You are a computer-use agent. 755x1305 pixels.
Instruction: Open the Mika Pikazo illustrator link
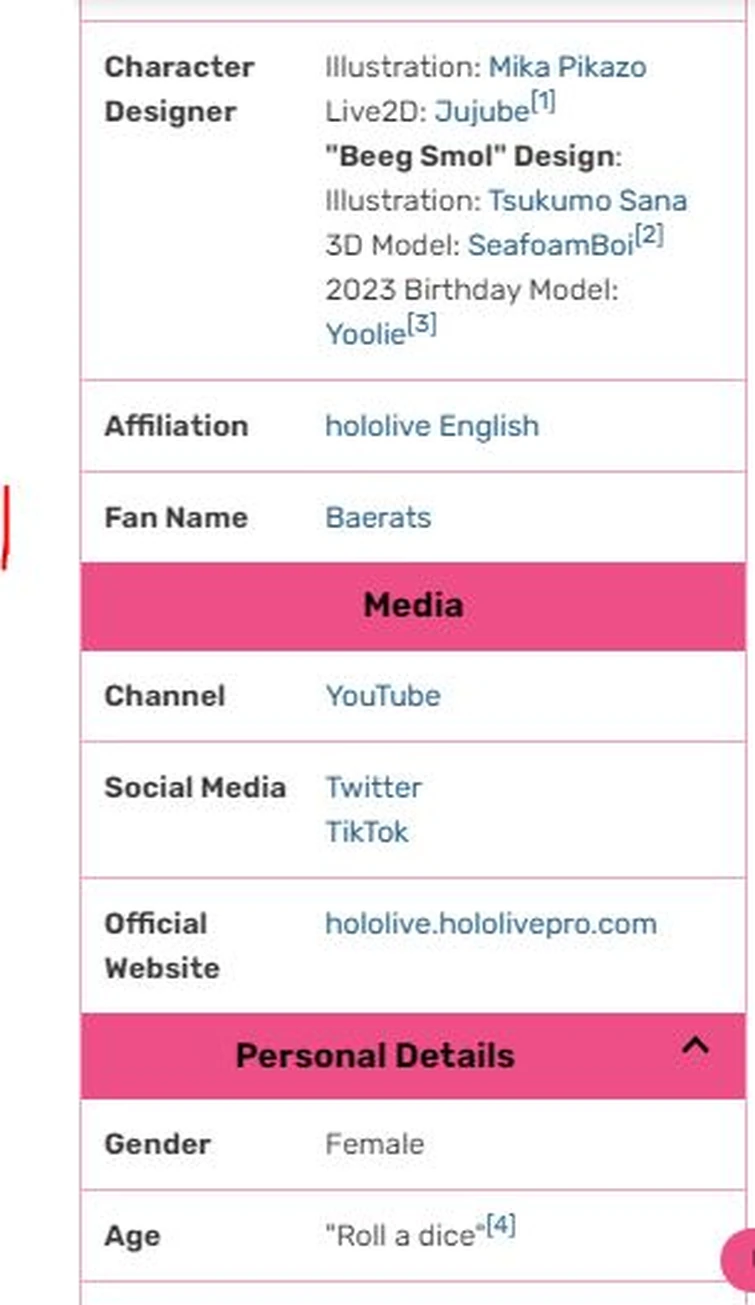(566, 67)
